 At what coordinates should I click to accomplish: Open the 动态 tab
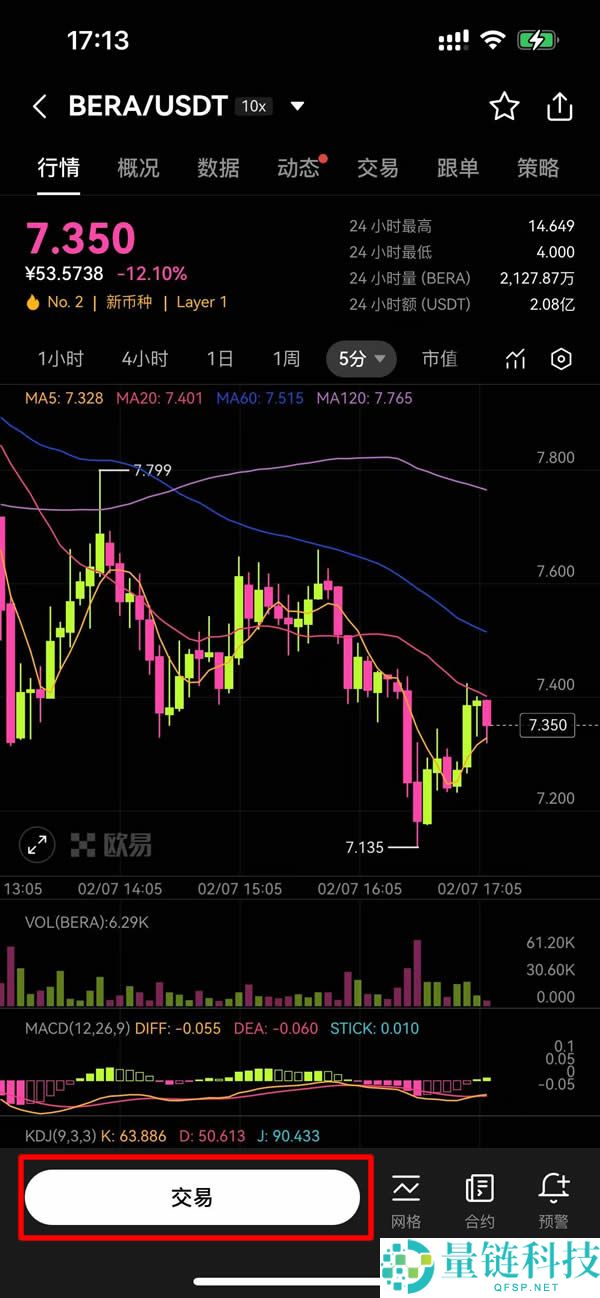(298, 168)
